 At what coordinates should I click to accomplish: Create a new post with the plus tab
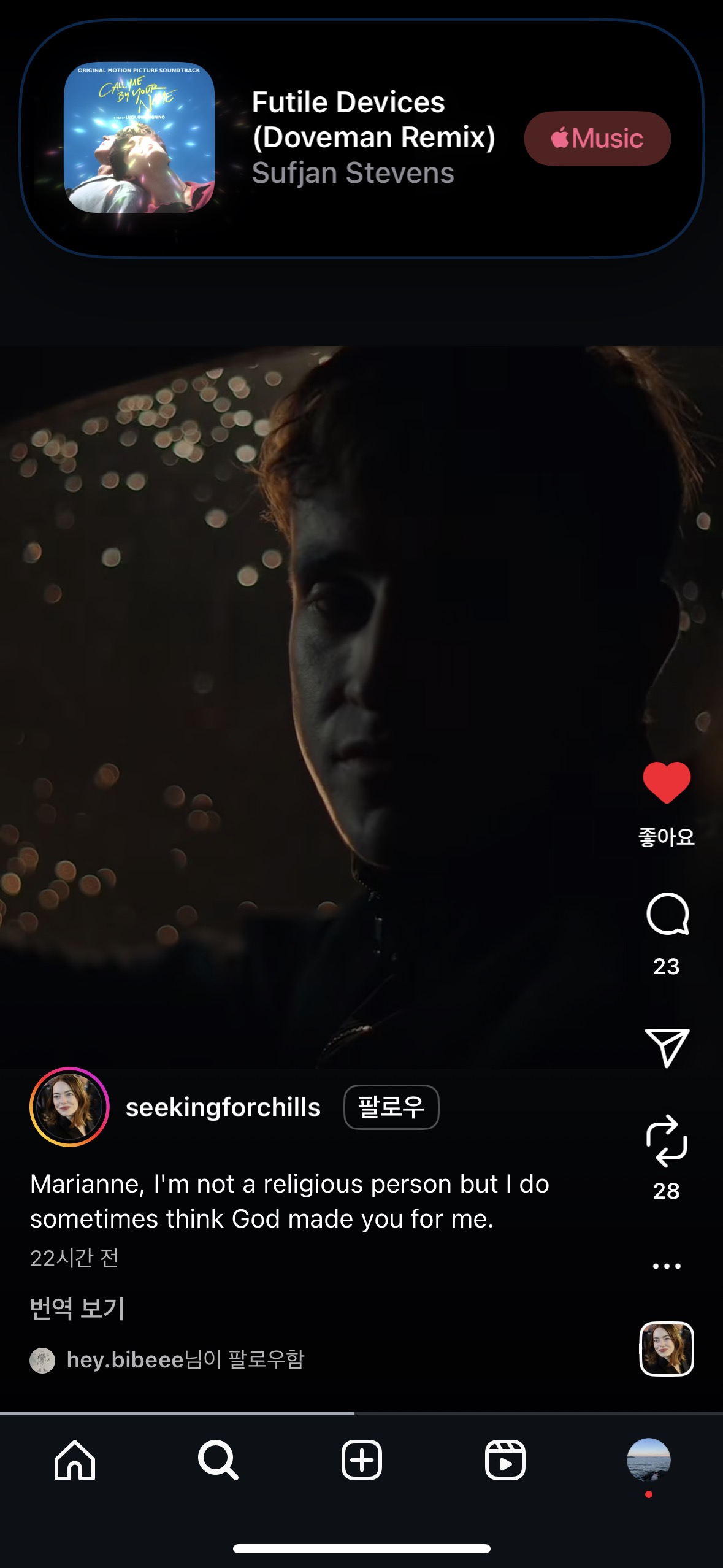(361, 1460)
